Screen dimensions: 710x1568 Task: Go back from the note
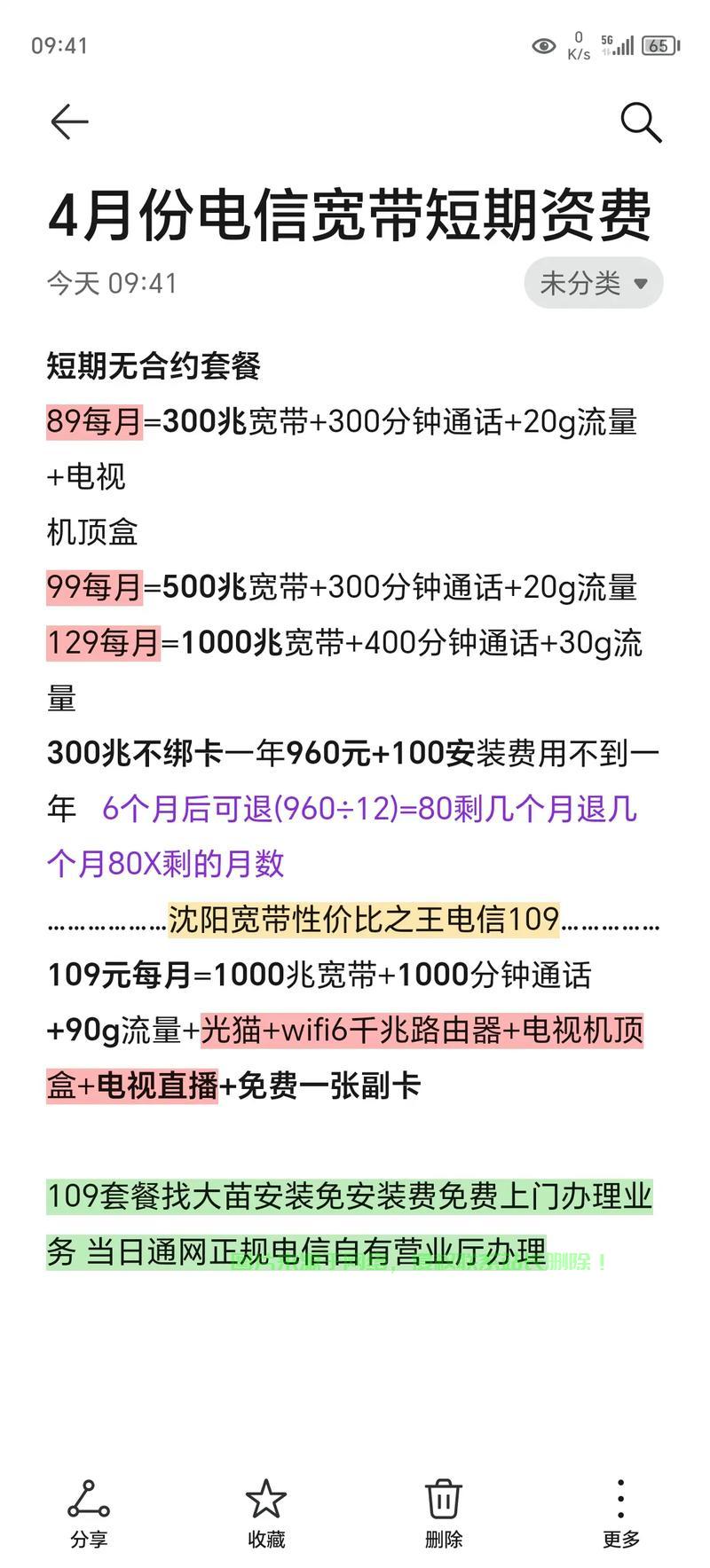point(69,122)
